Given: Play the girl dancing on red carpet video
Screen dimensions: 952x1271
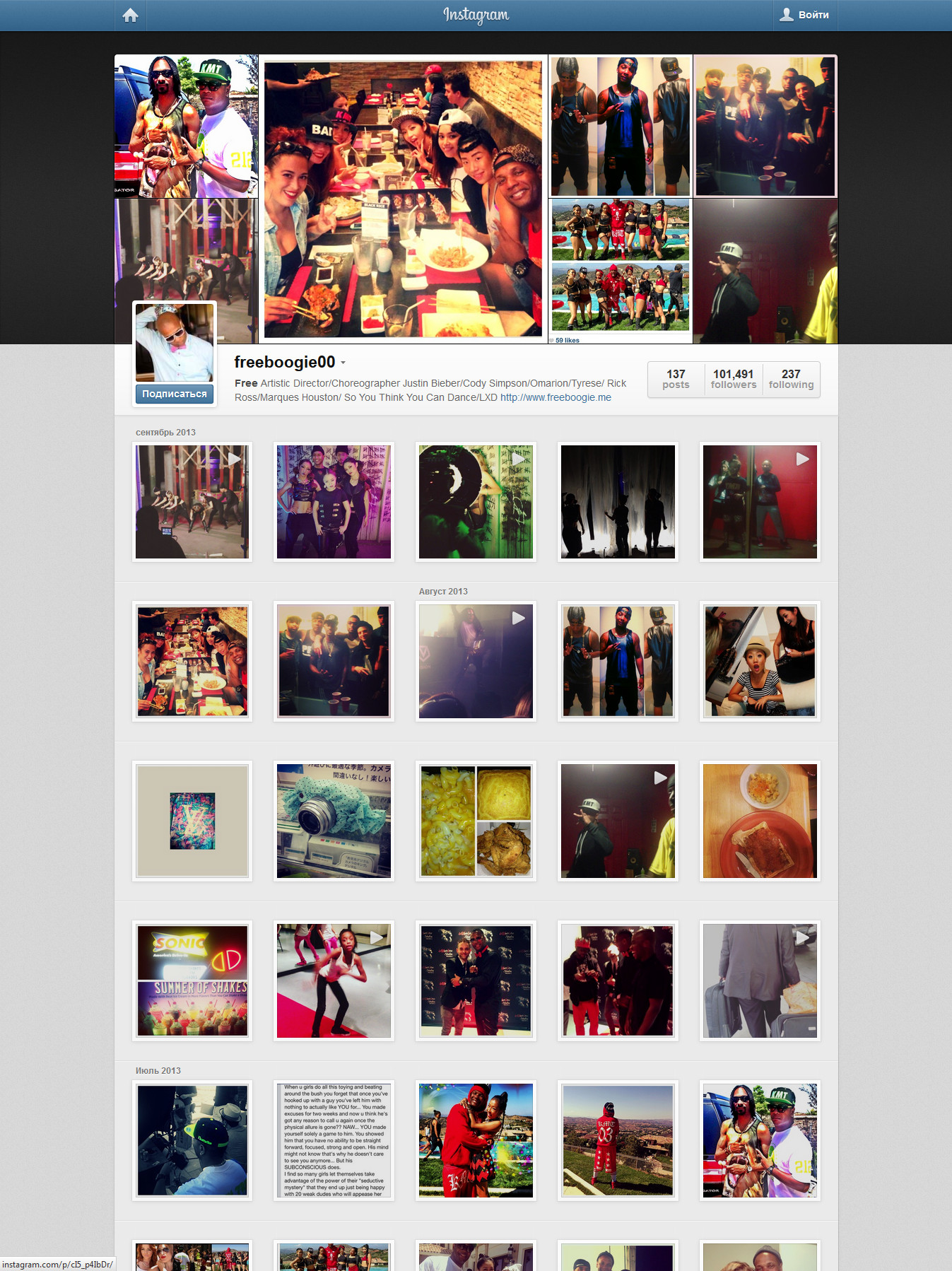Looking at the screenshot, I should [x=334, y=980].
